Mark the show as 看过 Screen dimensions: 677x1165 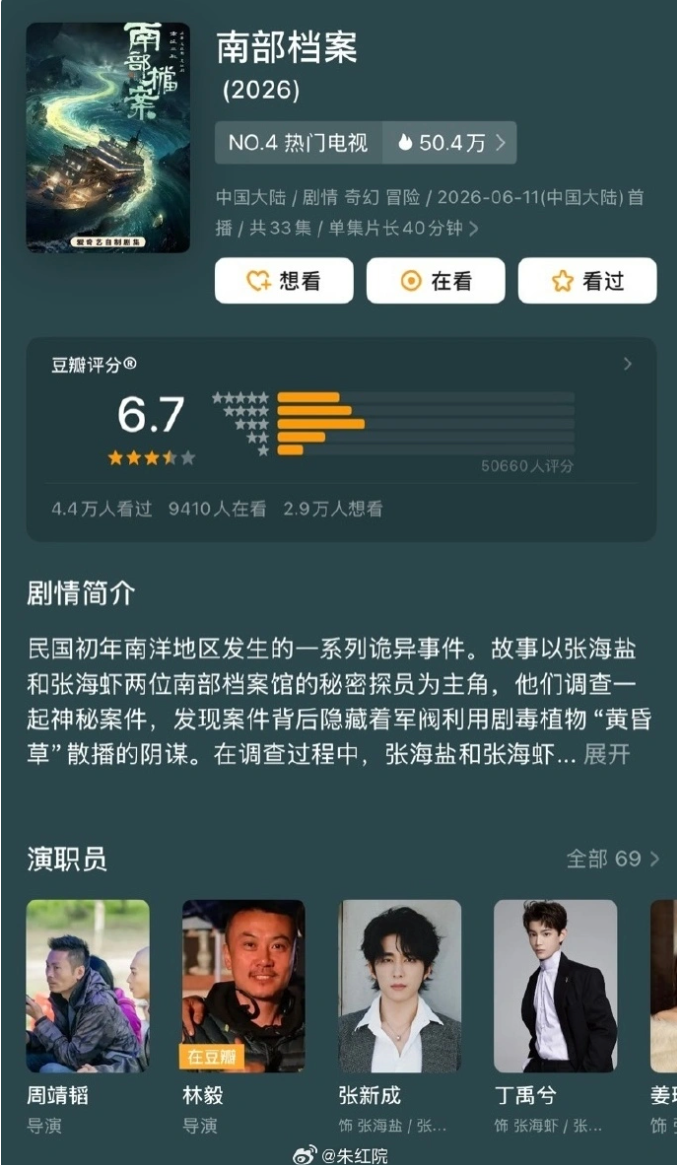(587, 281)
